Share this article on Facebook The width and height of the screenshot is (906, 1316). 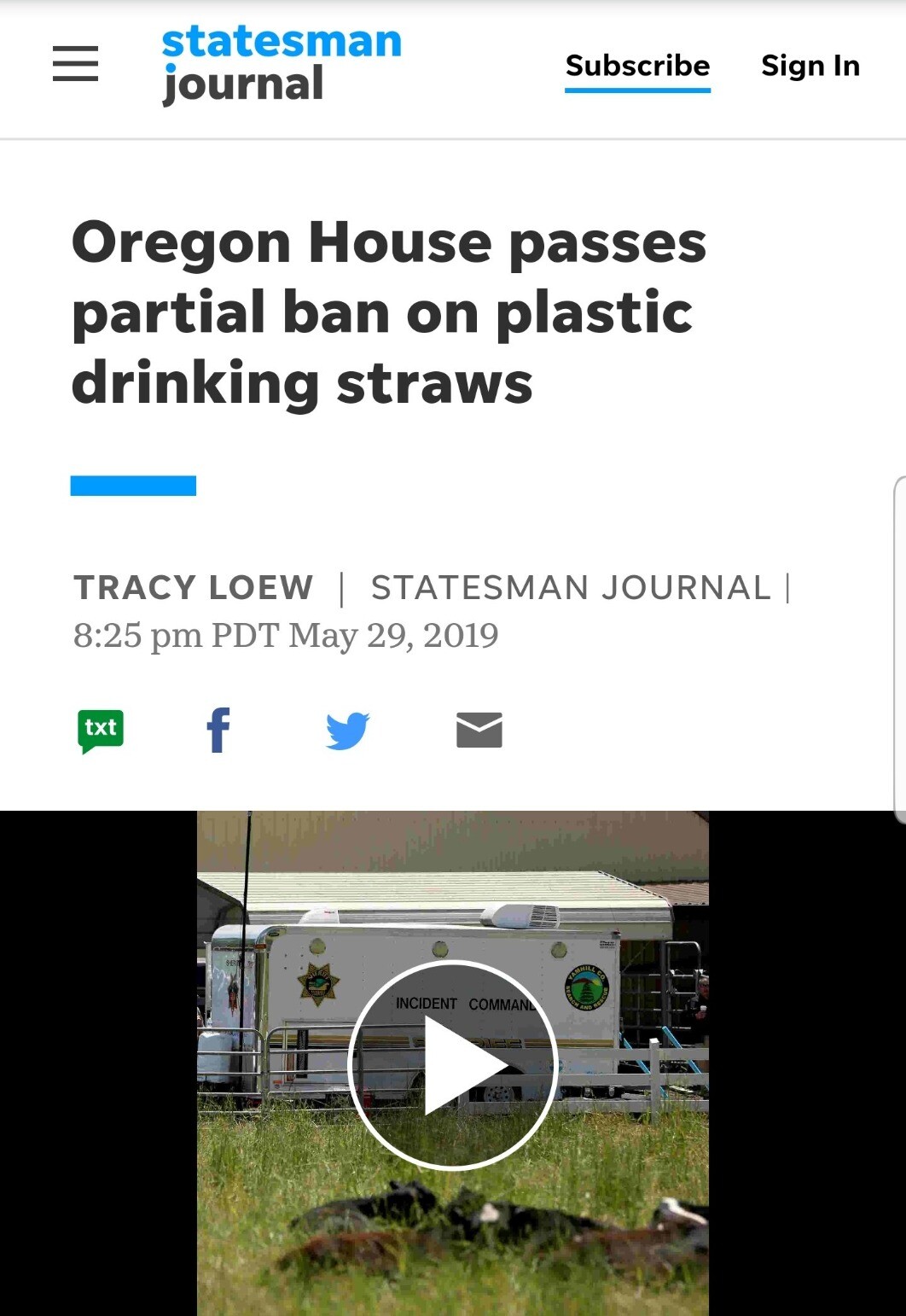coord(218,731)
